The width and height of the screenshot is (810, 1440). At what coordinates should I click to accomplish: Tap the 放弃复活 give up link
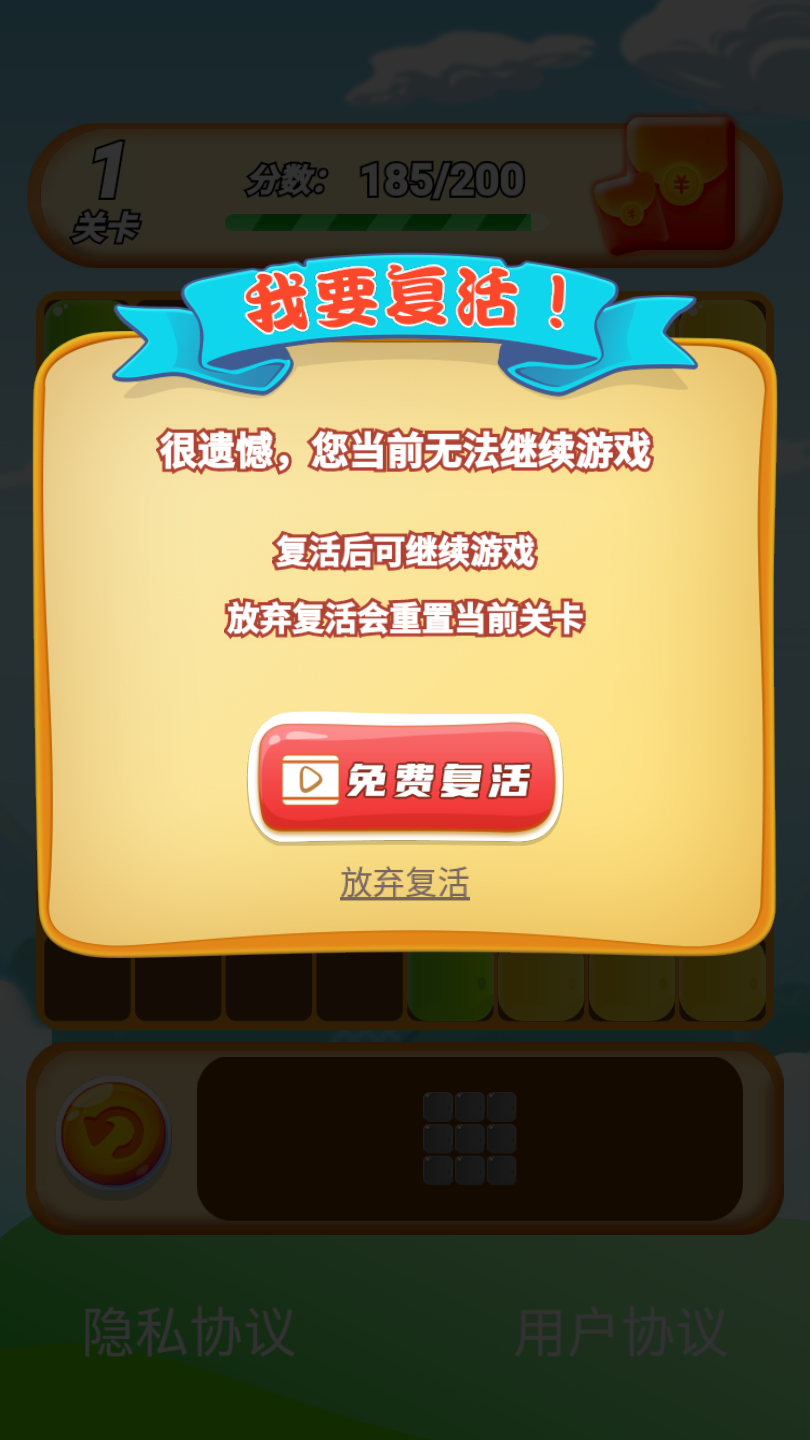coord(405,883)
